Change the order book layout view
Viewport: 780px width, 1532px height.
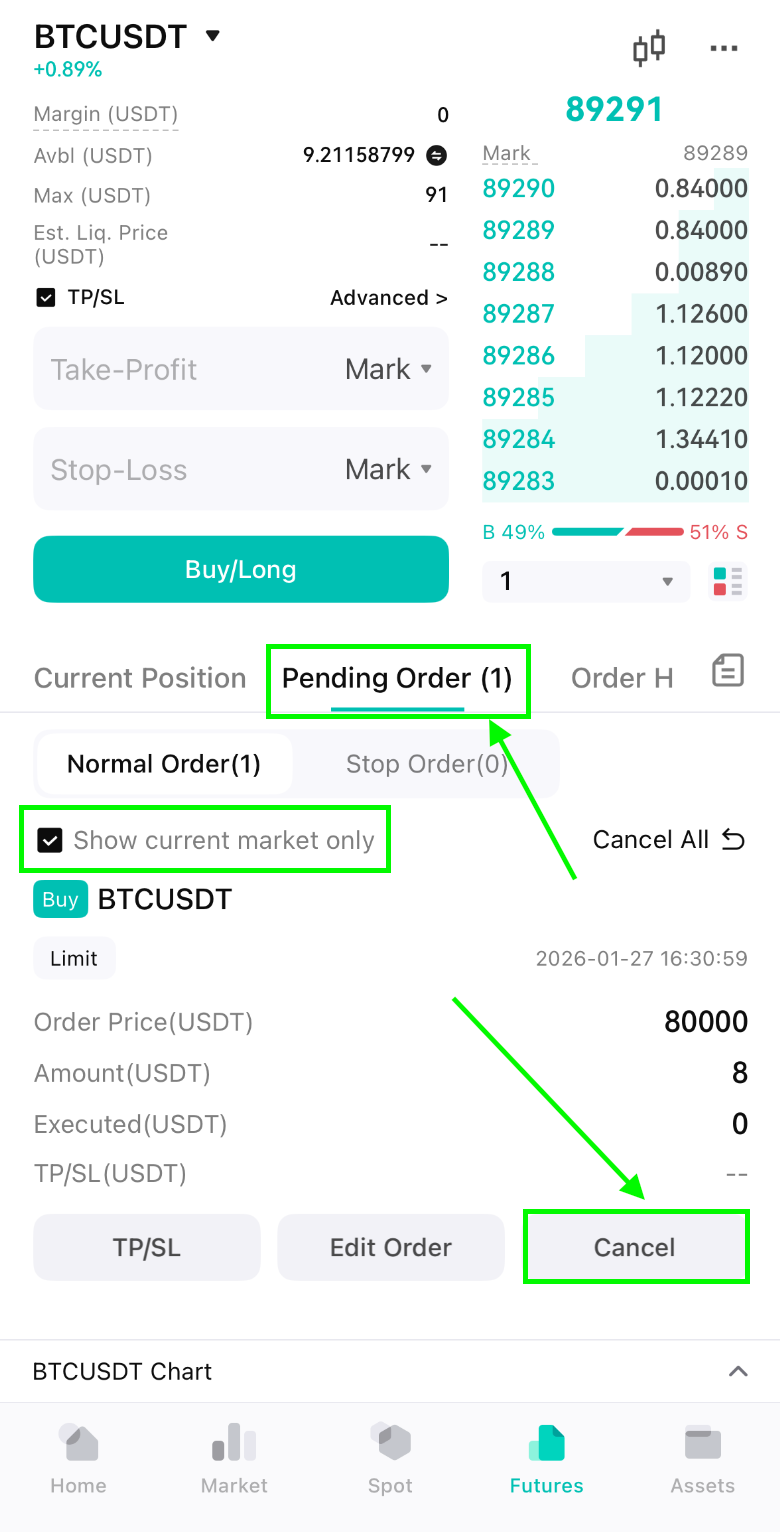click(727, 581)
